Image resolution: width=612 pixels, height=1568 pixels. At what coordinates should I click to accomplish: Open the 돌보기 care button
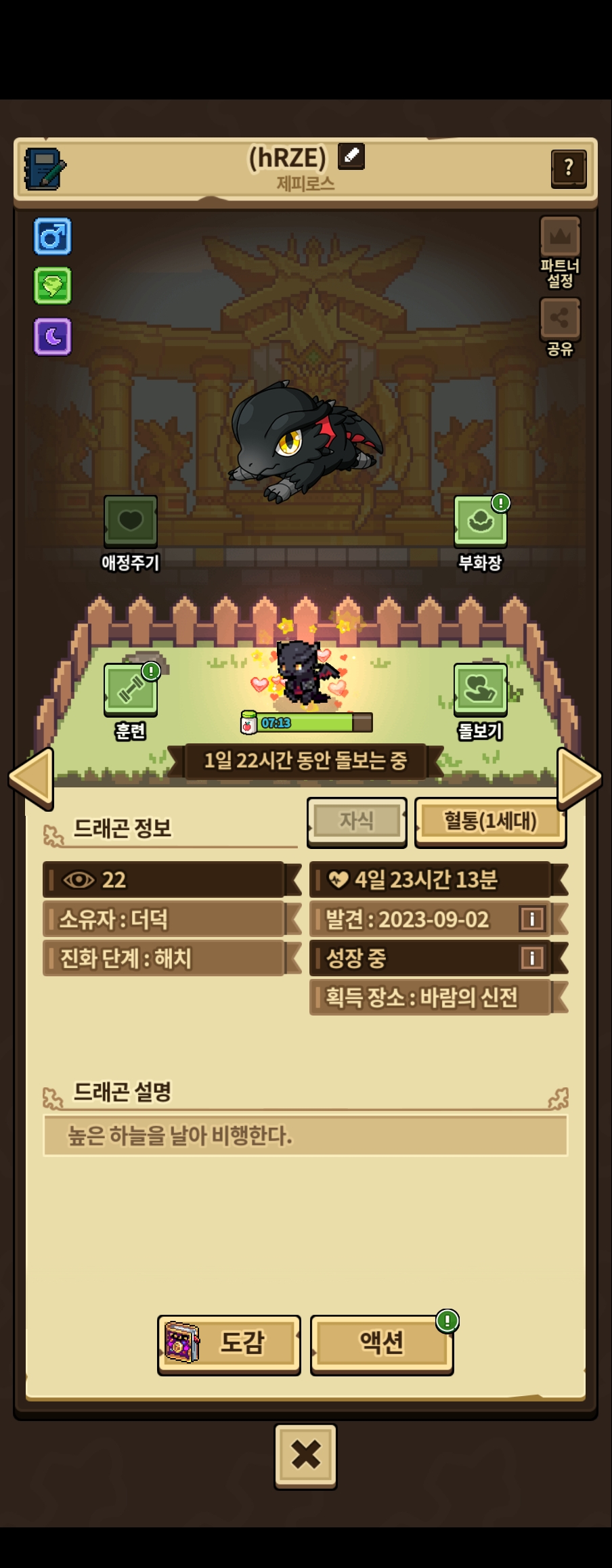(x=481, y=701)
